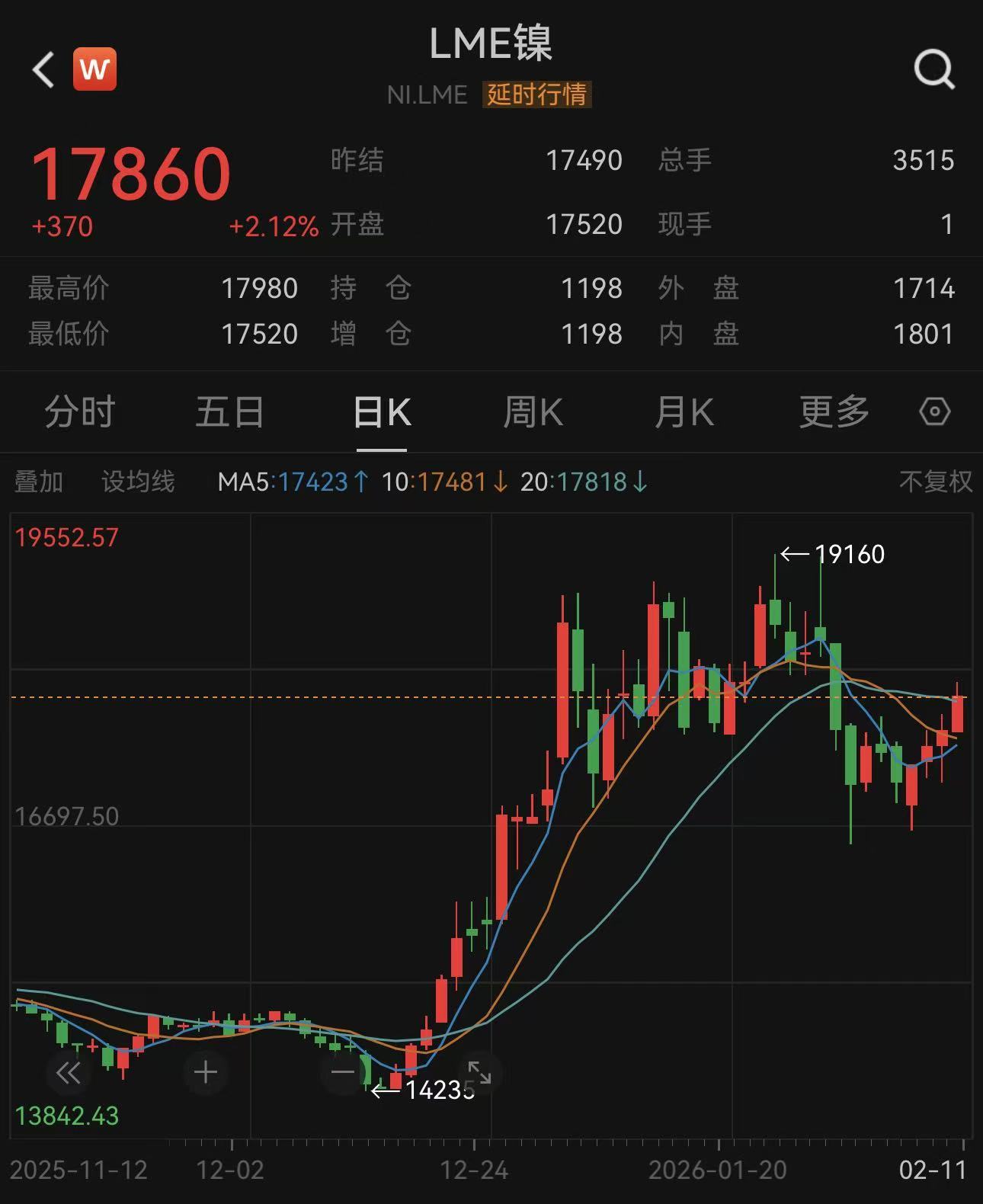This screenshot has height=1204, width=983.
Task: Switch to the 周K chart tab
Action: tap(533, 412)
